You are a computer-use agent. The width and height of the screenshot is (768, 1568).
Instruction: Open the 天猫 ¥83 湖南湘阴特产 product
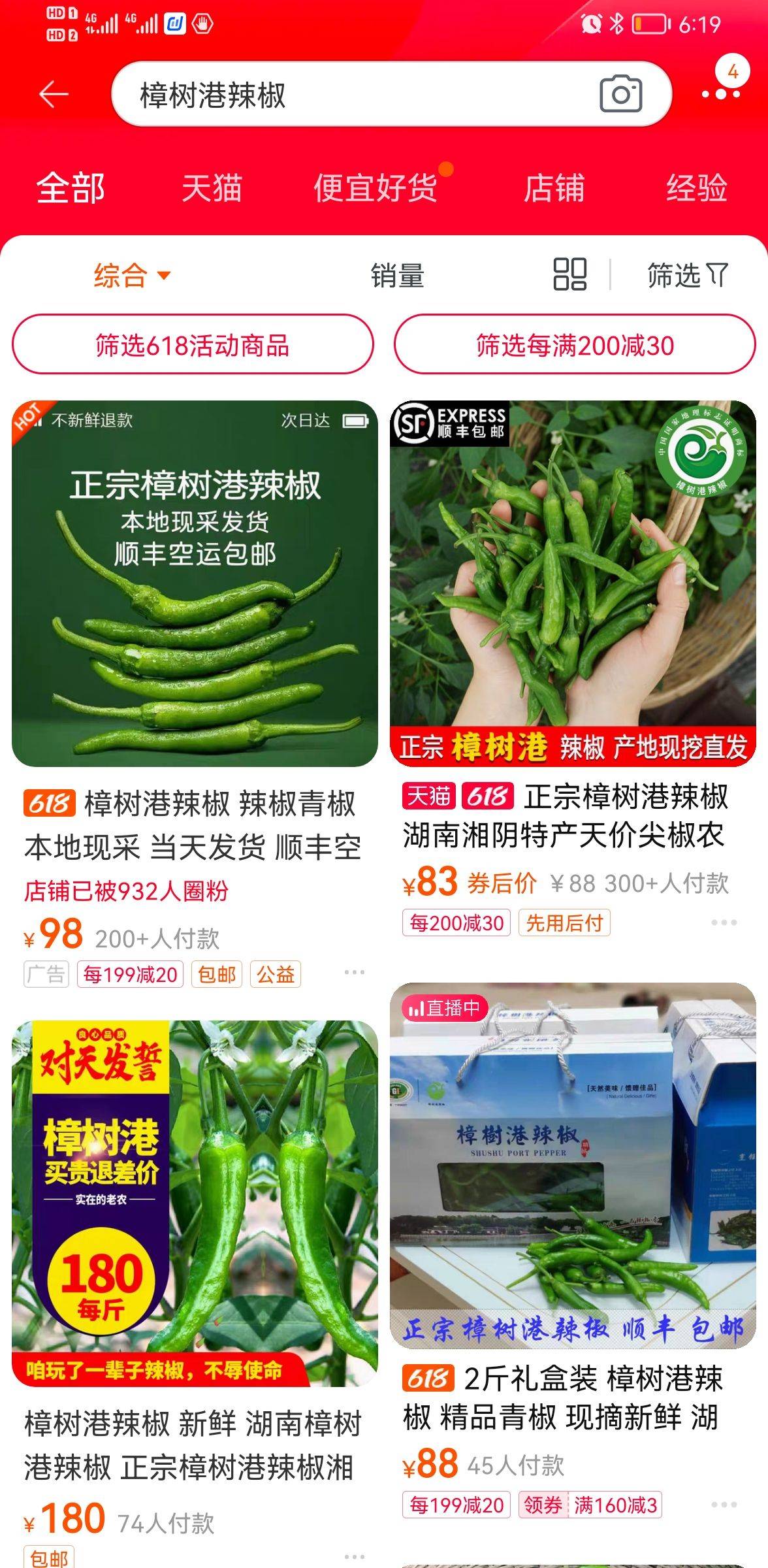coord(573,583)
